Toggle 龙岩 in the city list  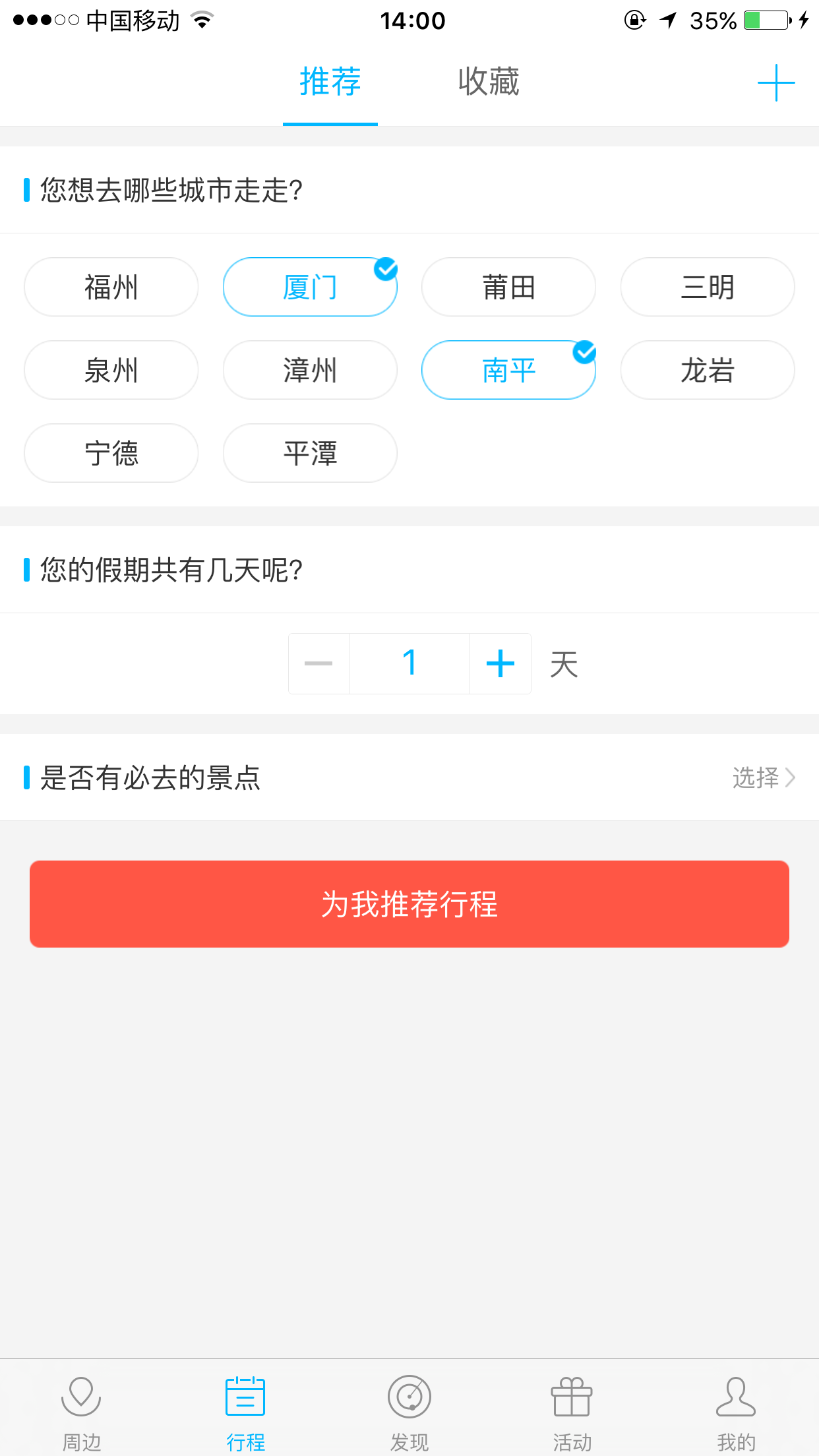707,370
